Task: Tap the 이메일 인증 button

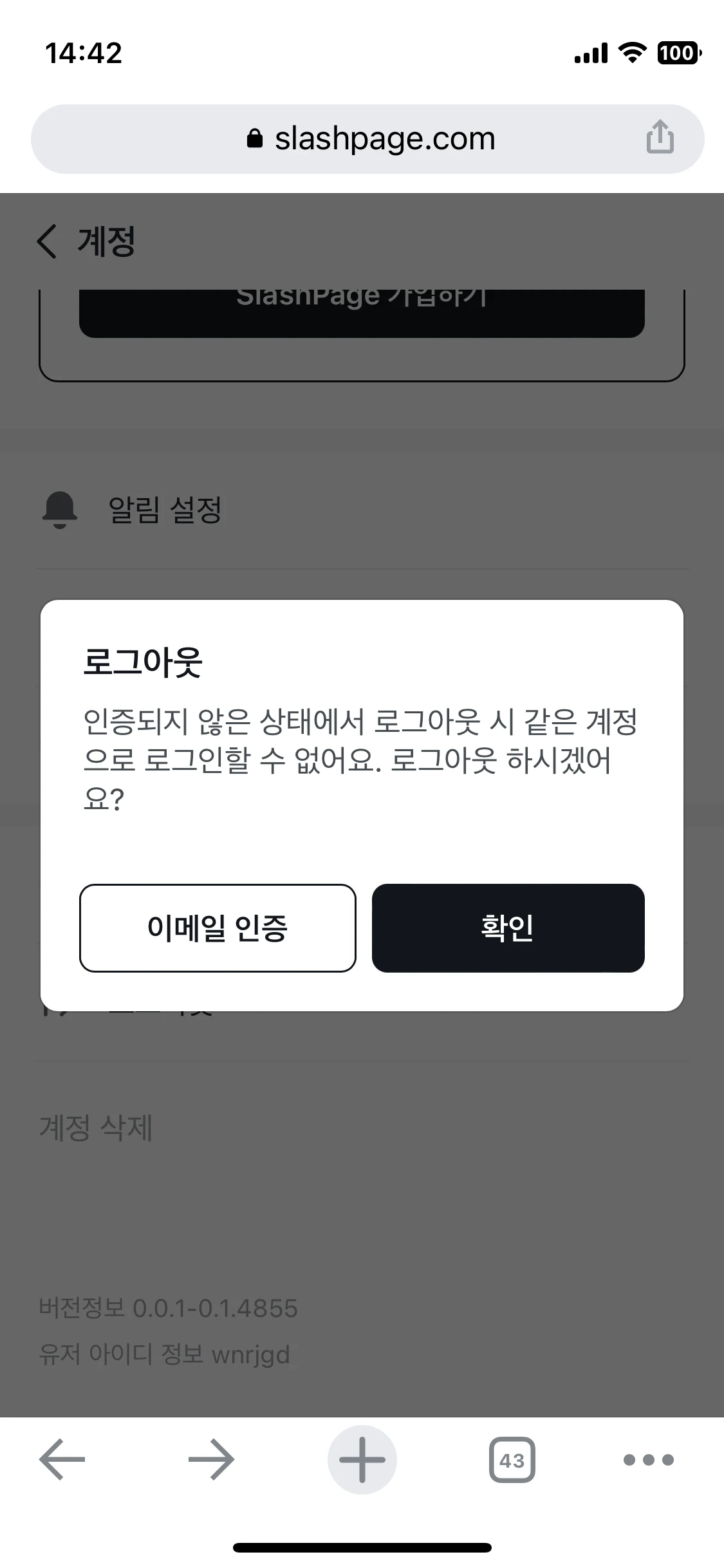Action: click(x=218, y=928)
